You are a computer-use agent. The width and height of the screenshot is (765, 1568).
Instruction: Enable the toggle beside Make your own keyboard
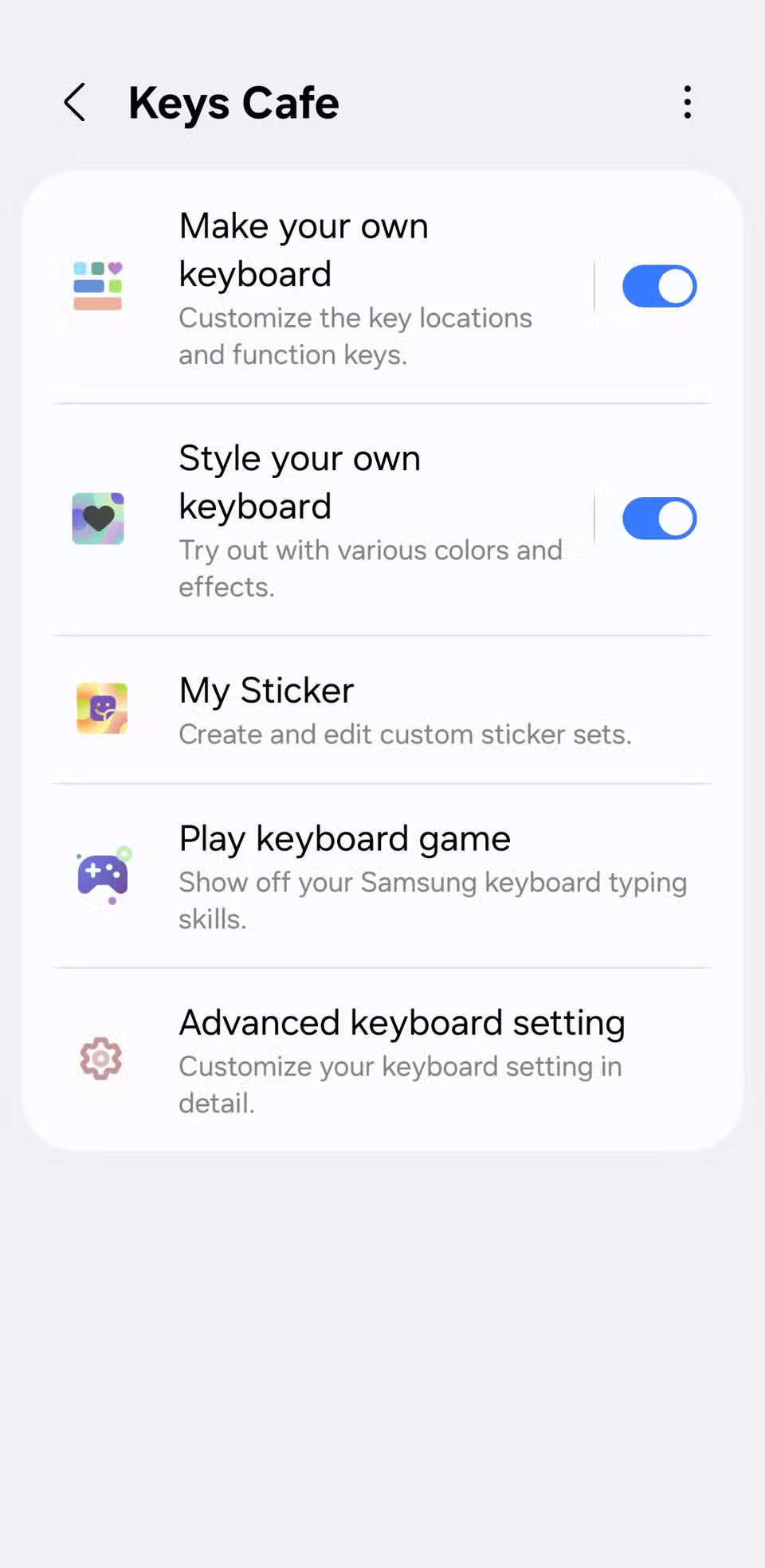coord(659,286)
